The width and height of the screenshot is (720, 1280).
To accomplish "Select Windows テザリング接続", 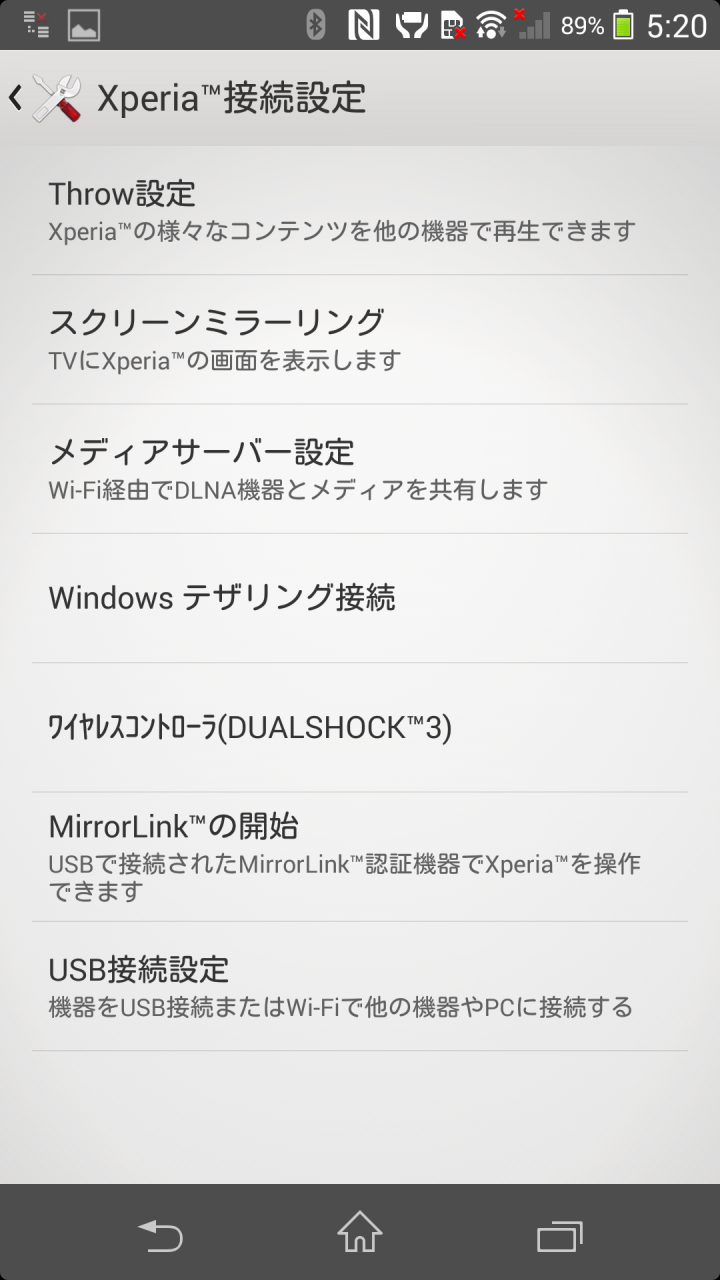I will pos(360,598).
